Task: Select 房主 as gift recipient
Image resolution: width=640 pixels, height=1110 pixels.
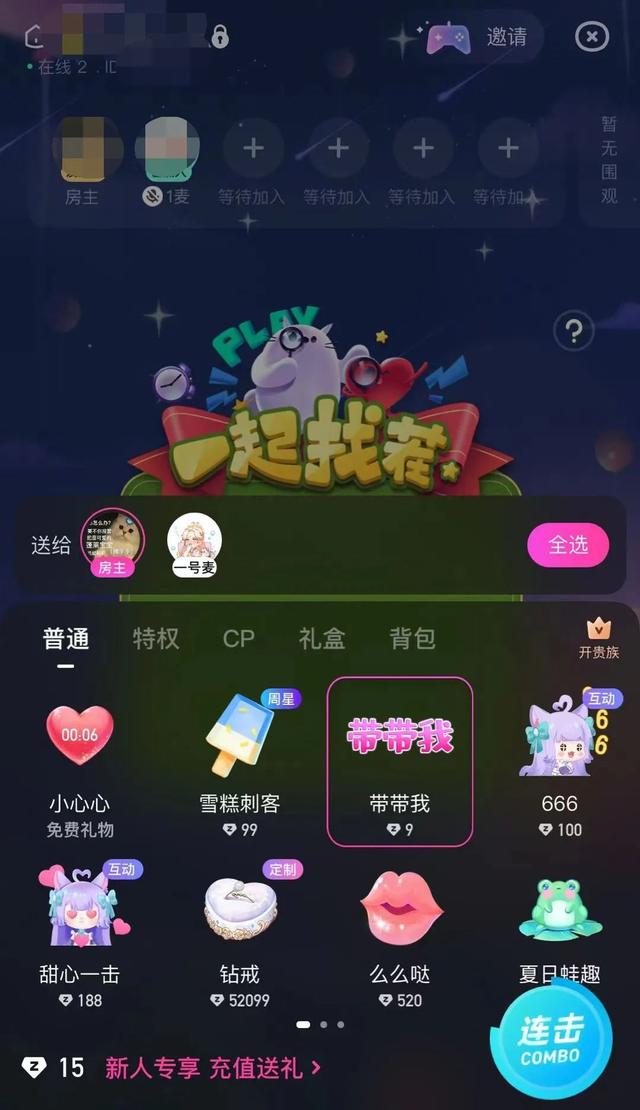Action: point(112,542)
